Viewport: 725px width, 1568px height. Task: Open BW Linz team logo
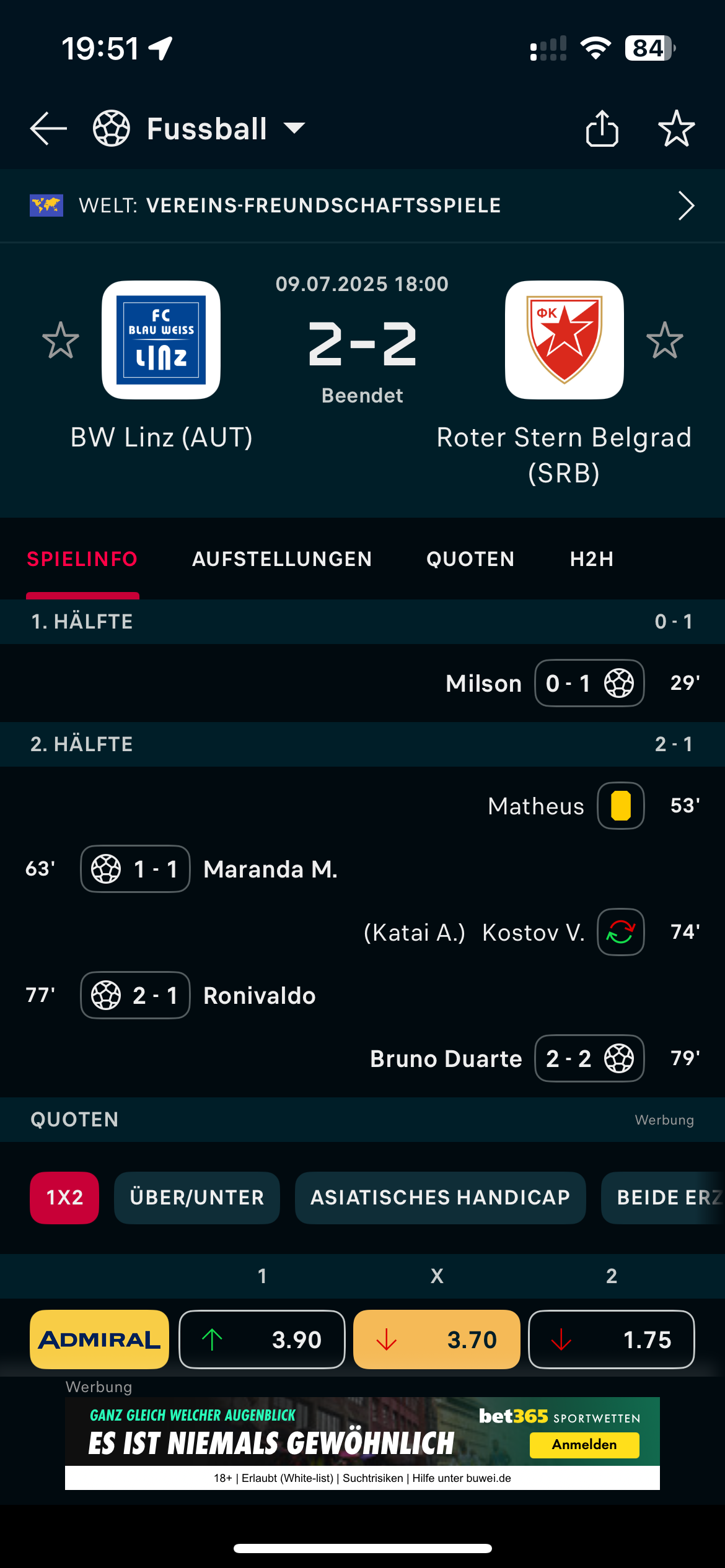[x=161, y=340]
